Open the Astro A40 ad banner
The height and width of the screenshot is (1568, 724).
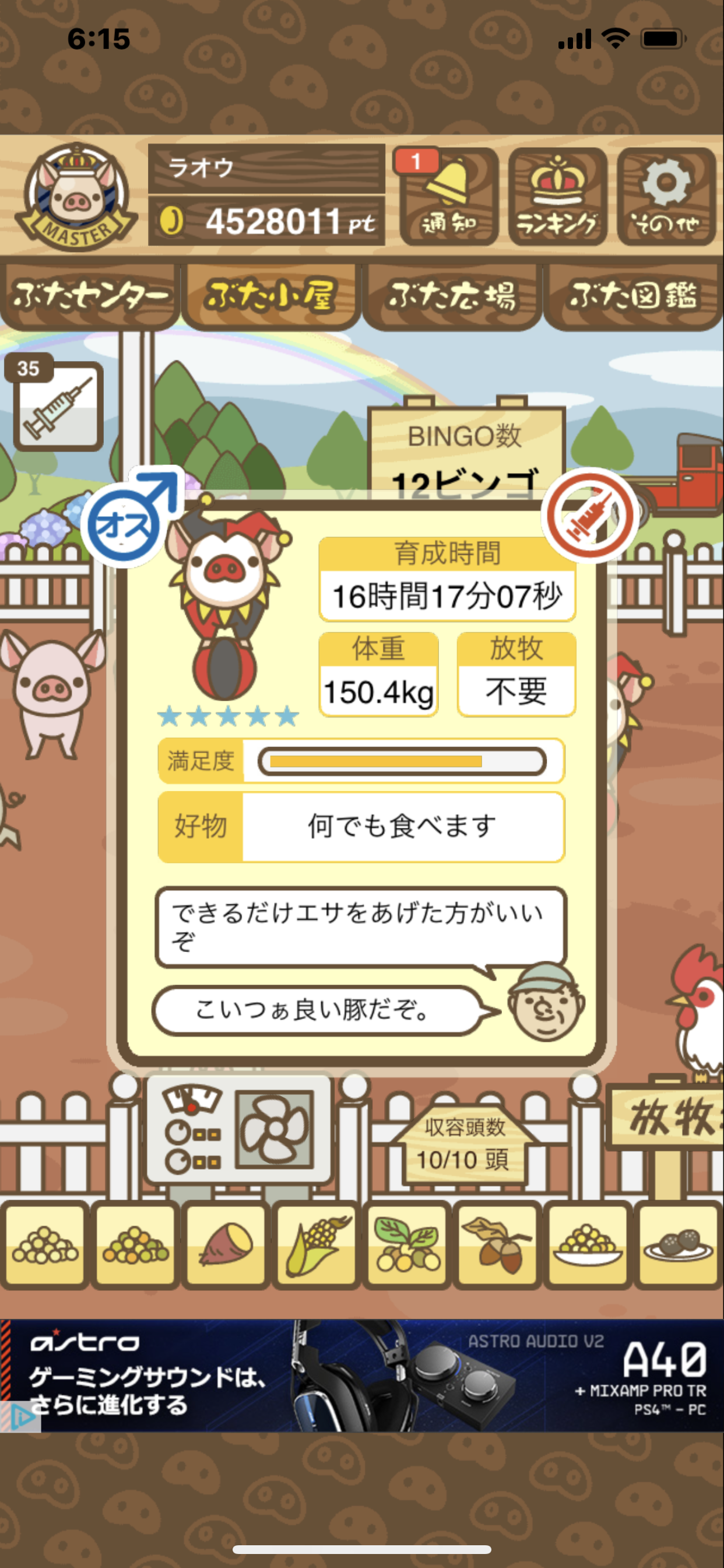click(x=362, y=1375)
